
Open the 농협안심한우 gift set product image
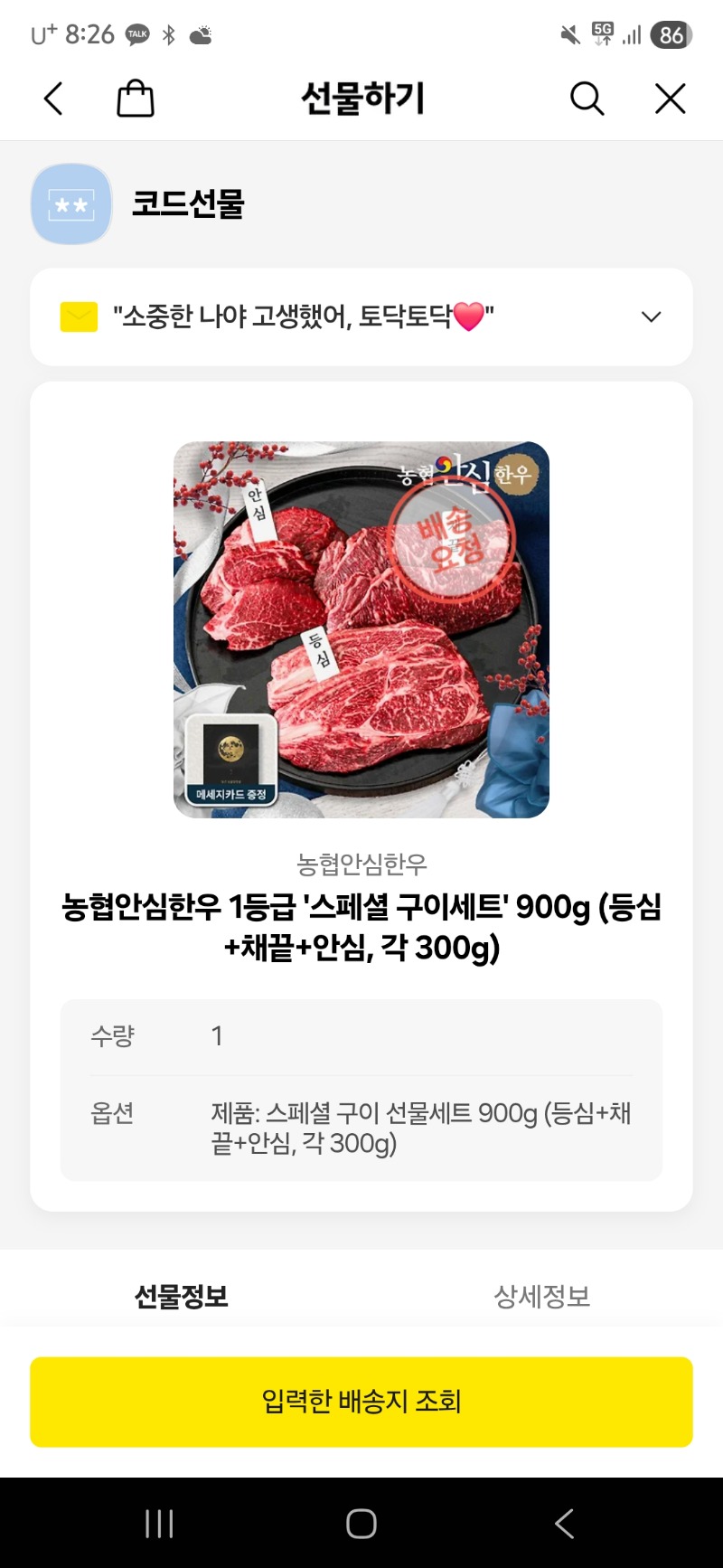[x=361, y=629]
